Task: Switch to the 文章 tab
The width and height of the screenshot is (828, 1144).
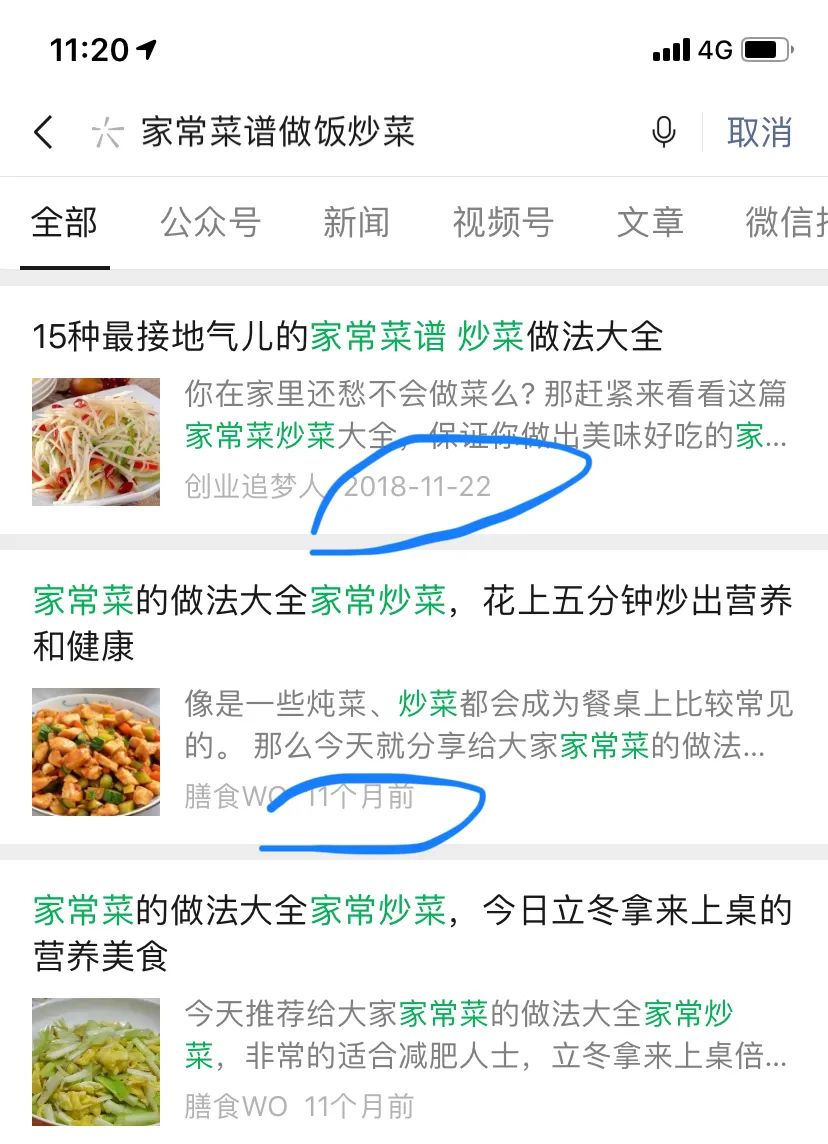Action: click(650, 222)
